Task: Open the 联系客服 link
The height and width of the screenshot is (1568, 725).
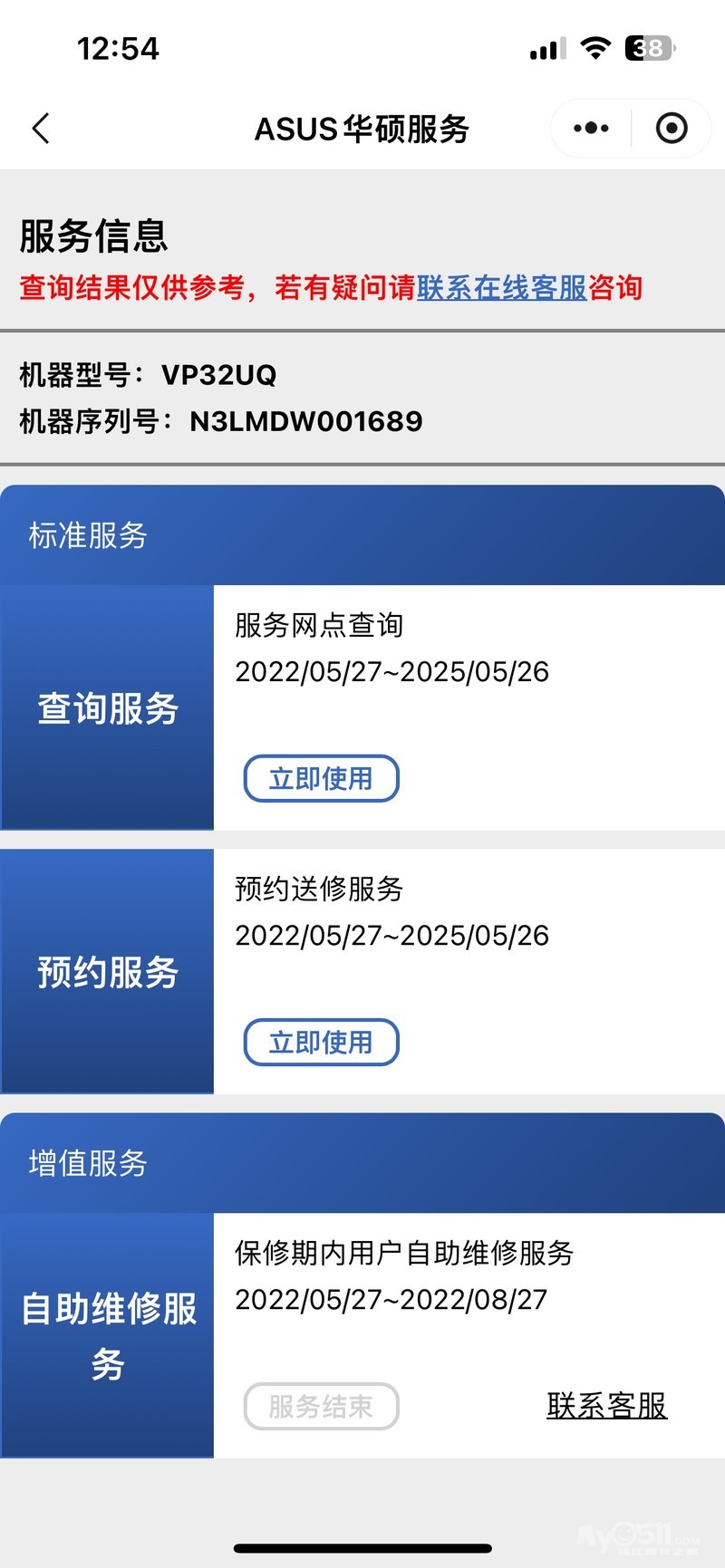Action: coord(606,1405)
